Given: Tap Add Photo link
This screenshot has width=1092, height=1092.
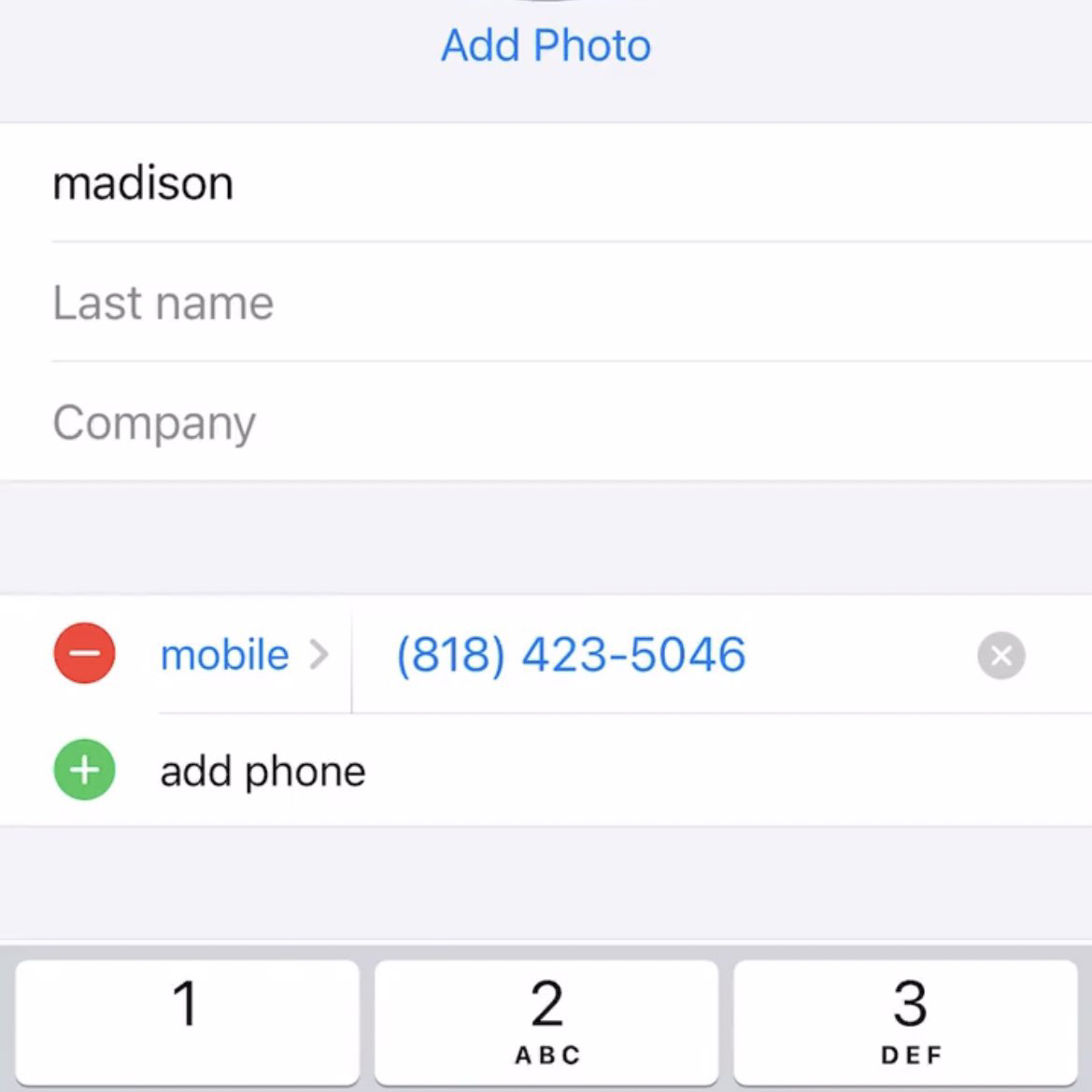Looking at the screenshot, I should pyautogui.click(x=546, y=46).
